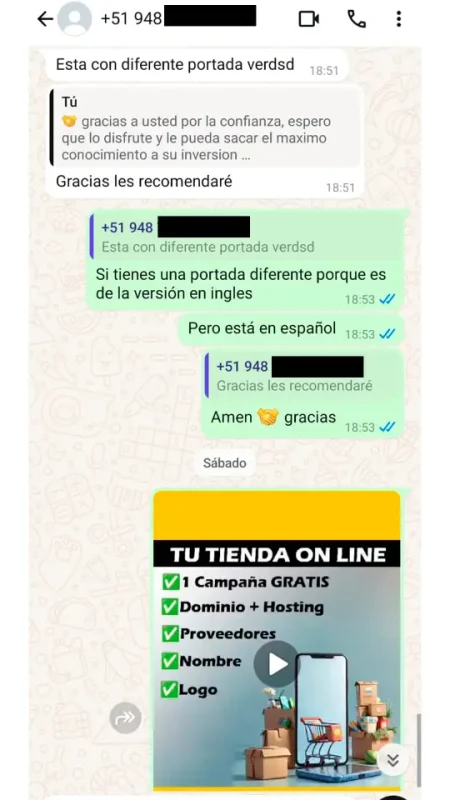Start a video call
Viewport: 450px width, 800px height.
[309, 19]
